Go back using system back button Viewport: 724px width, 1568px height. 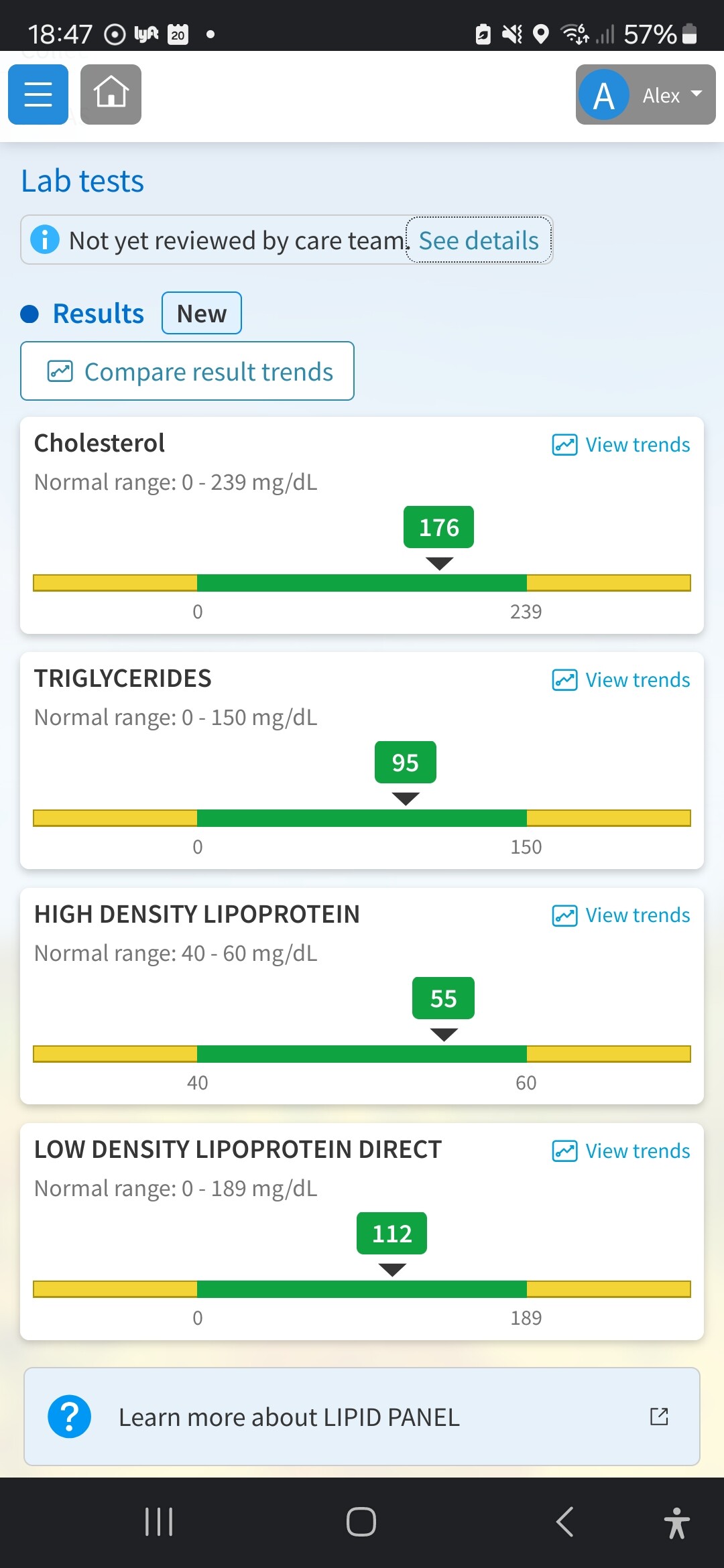[564, 1522]
